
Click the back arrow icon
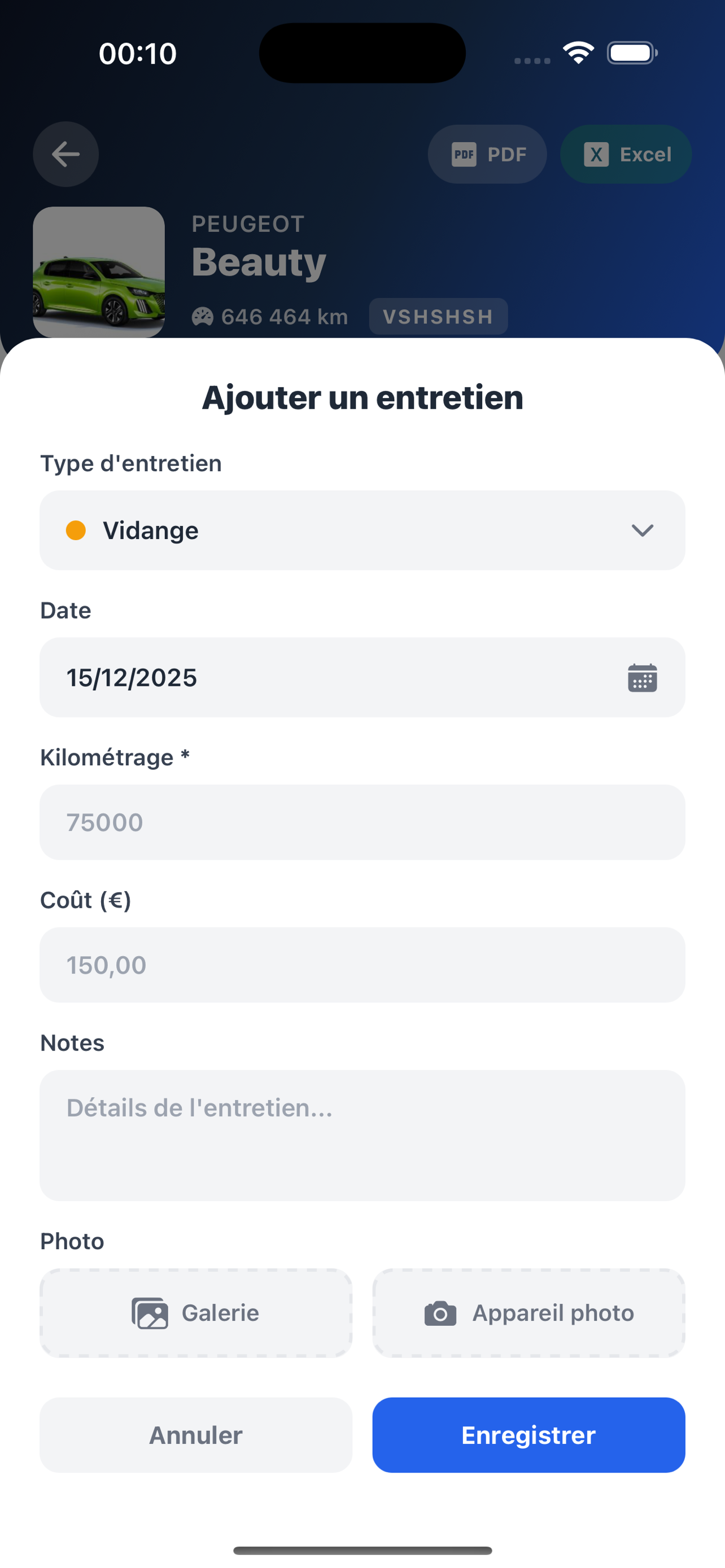(65, 154)
